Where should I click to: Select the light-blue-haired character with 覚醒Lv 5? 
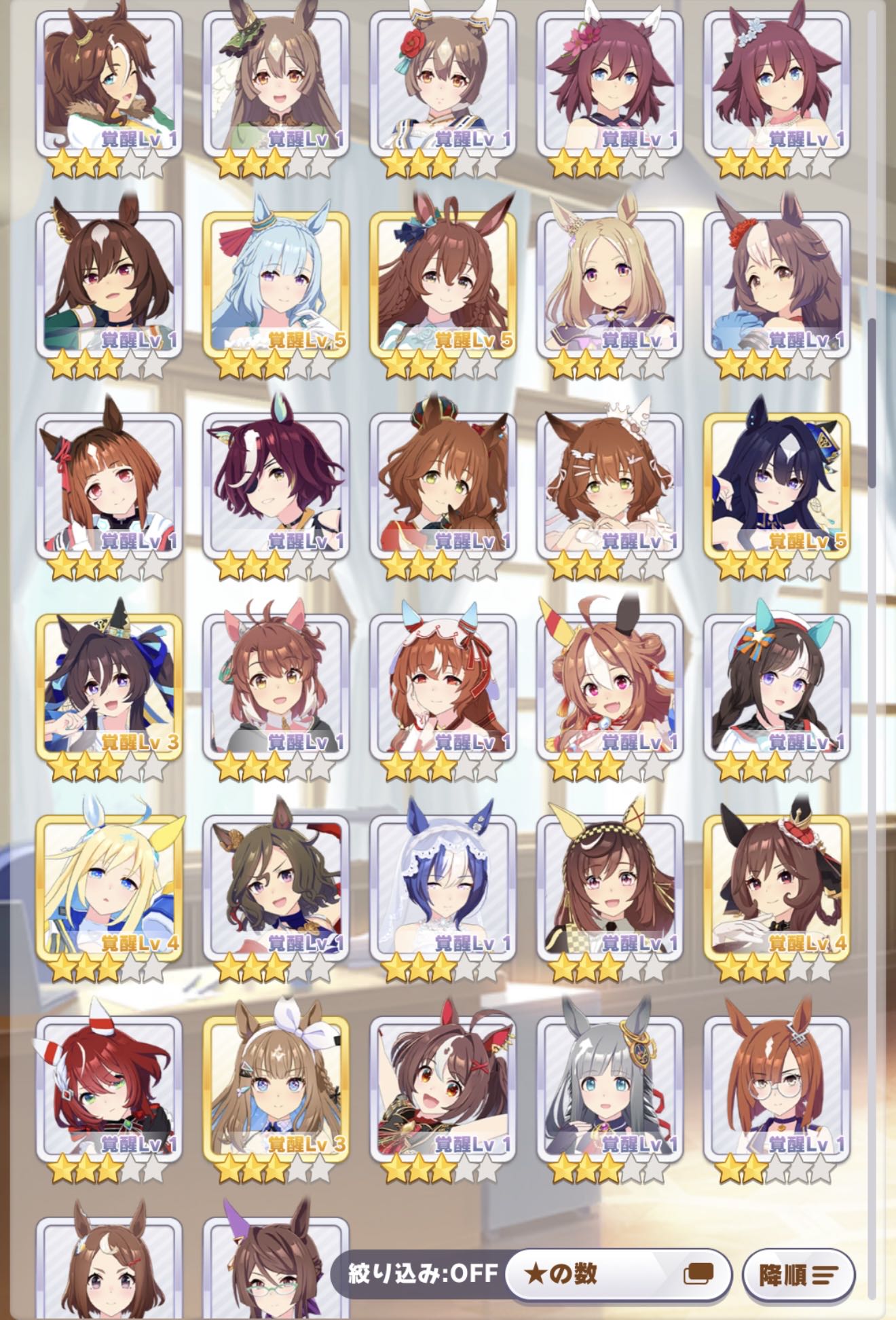(x=276, y=285)
